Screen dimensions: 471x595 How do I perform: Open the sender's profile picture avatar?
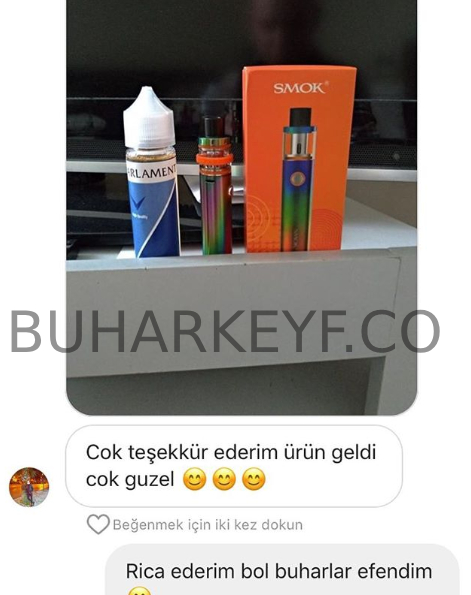coord(29,487)
